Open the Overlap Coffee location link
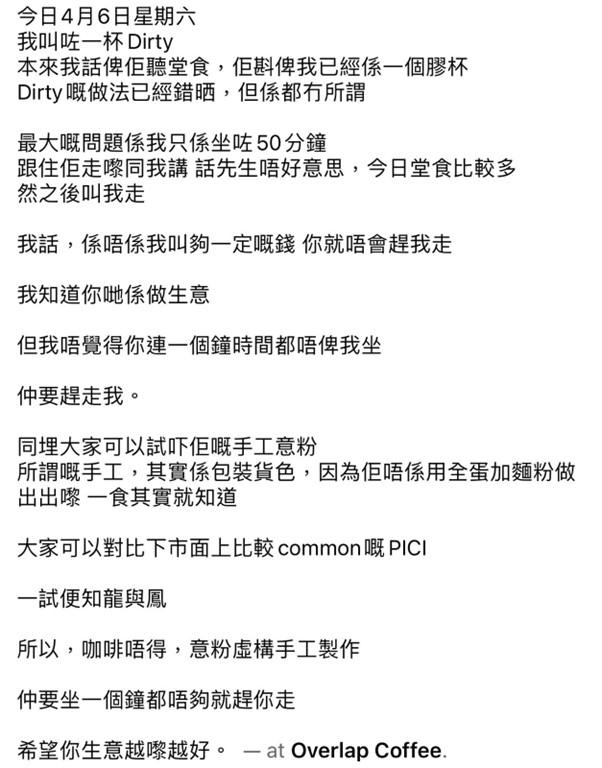This screenshot has height=768, width=602. (x=367, y=750)
